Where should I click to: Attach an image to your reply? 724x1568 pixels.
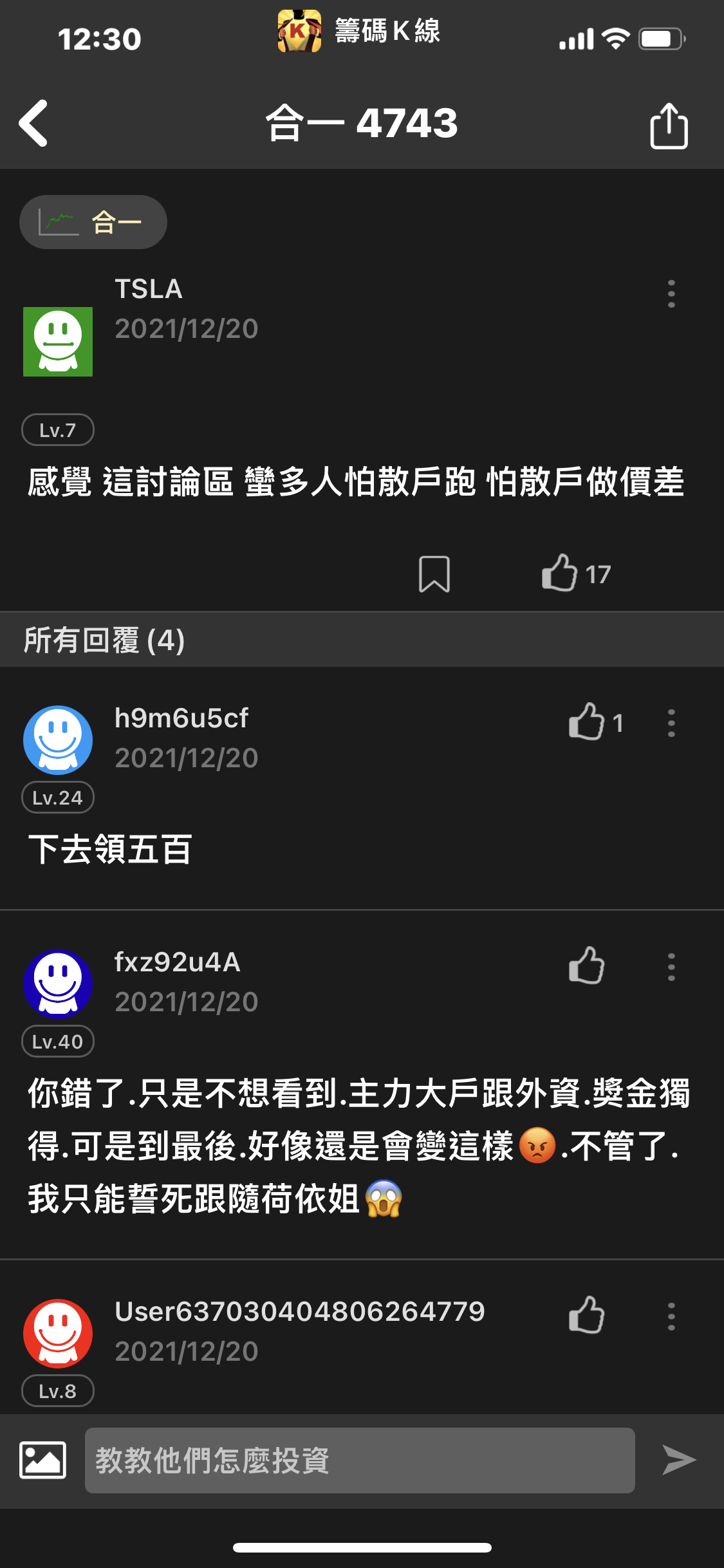pos(43,1459)
